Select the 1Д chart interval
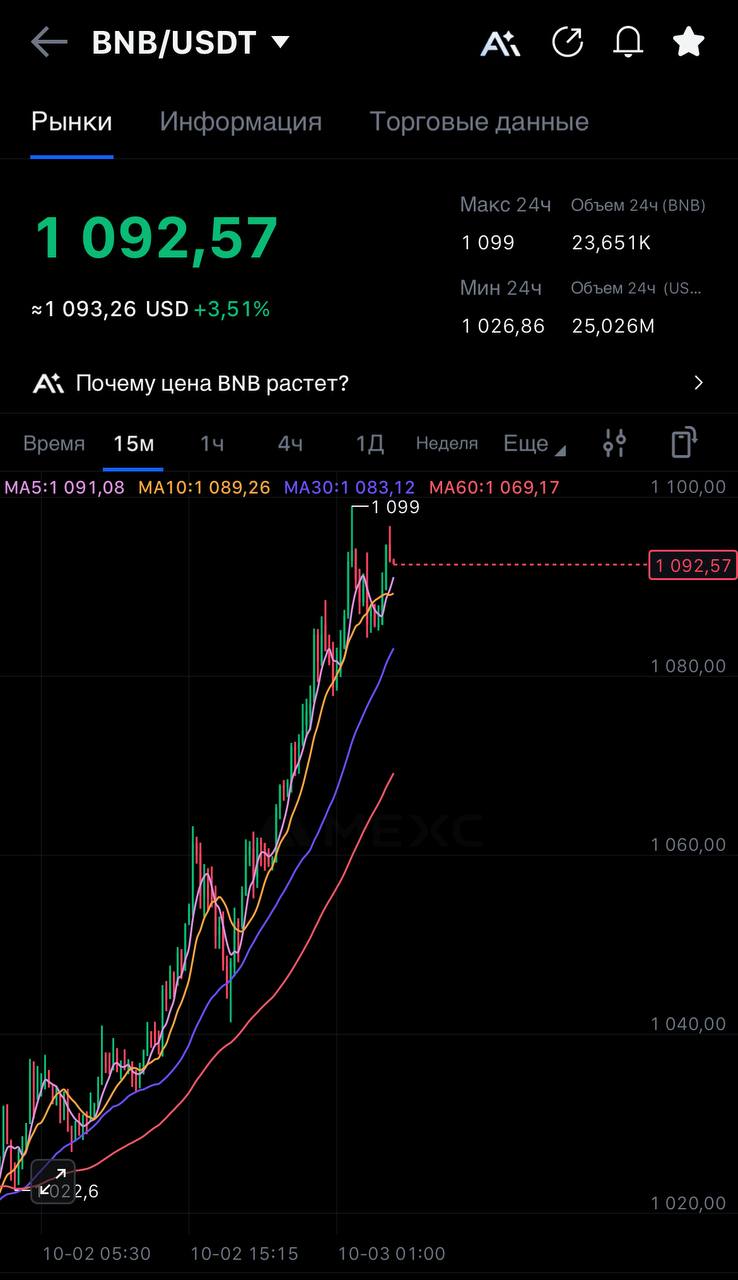The height and width of the screenshot is (1280, 738). [370, 443]
